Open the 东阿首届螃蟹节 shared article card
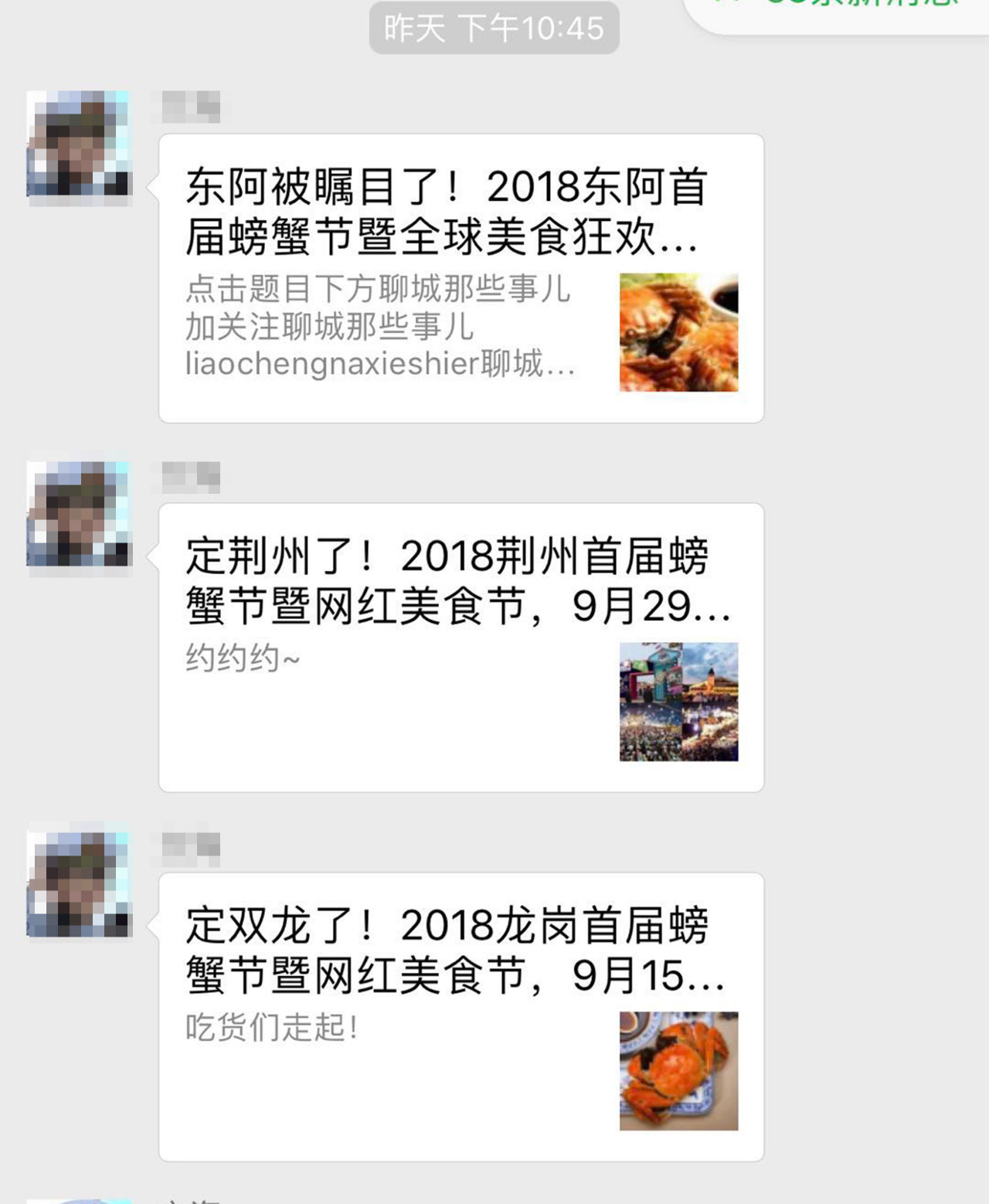 tap(461, 278)
